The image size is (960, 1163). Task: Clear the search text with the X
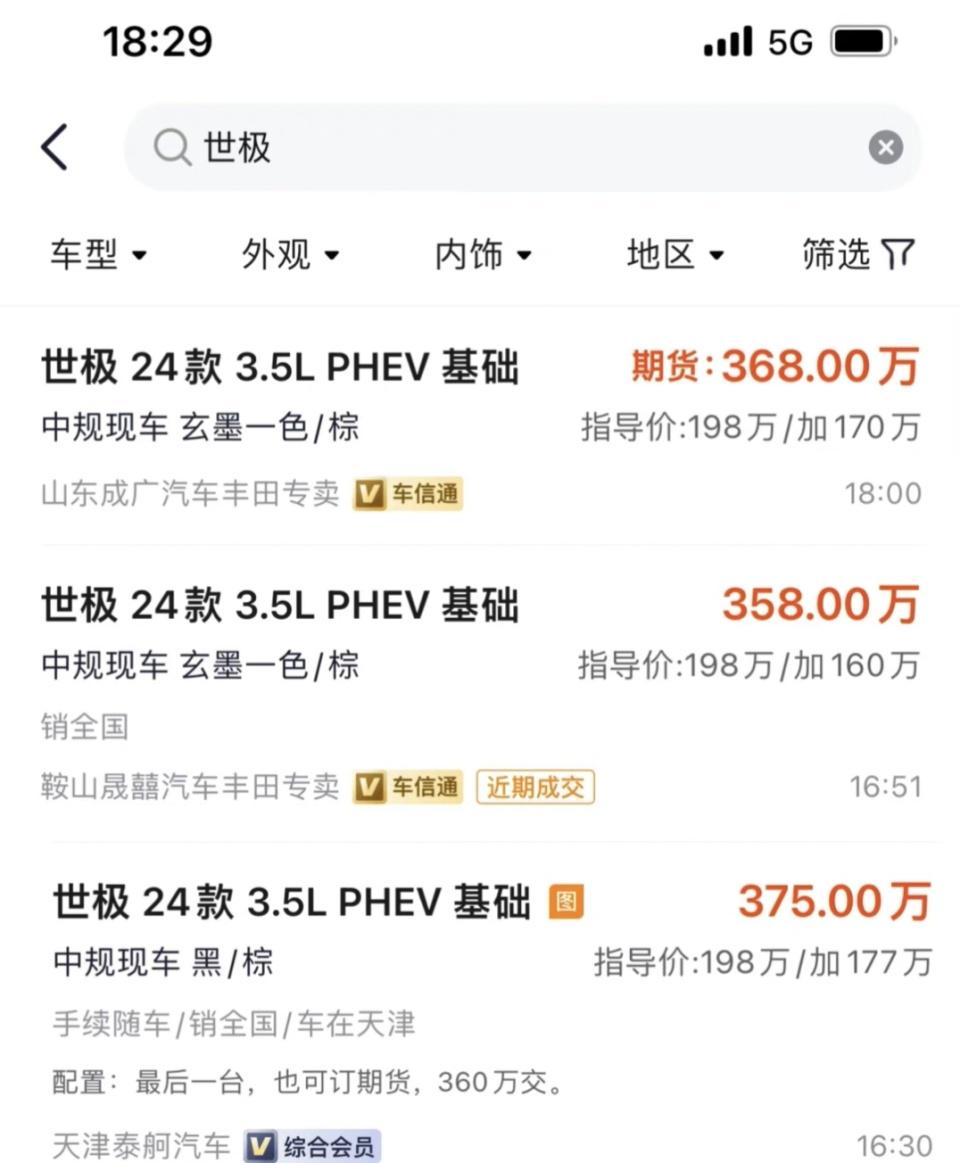[x=885, y=149]
